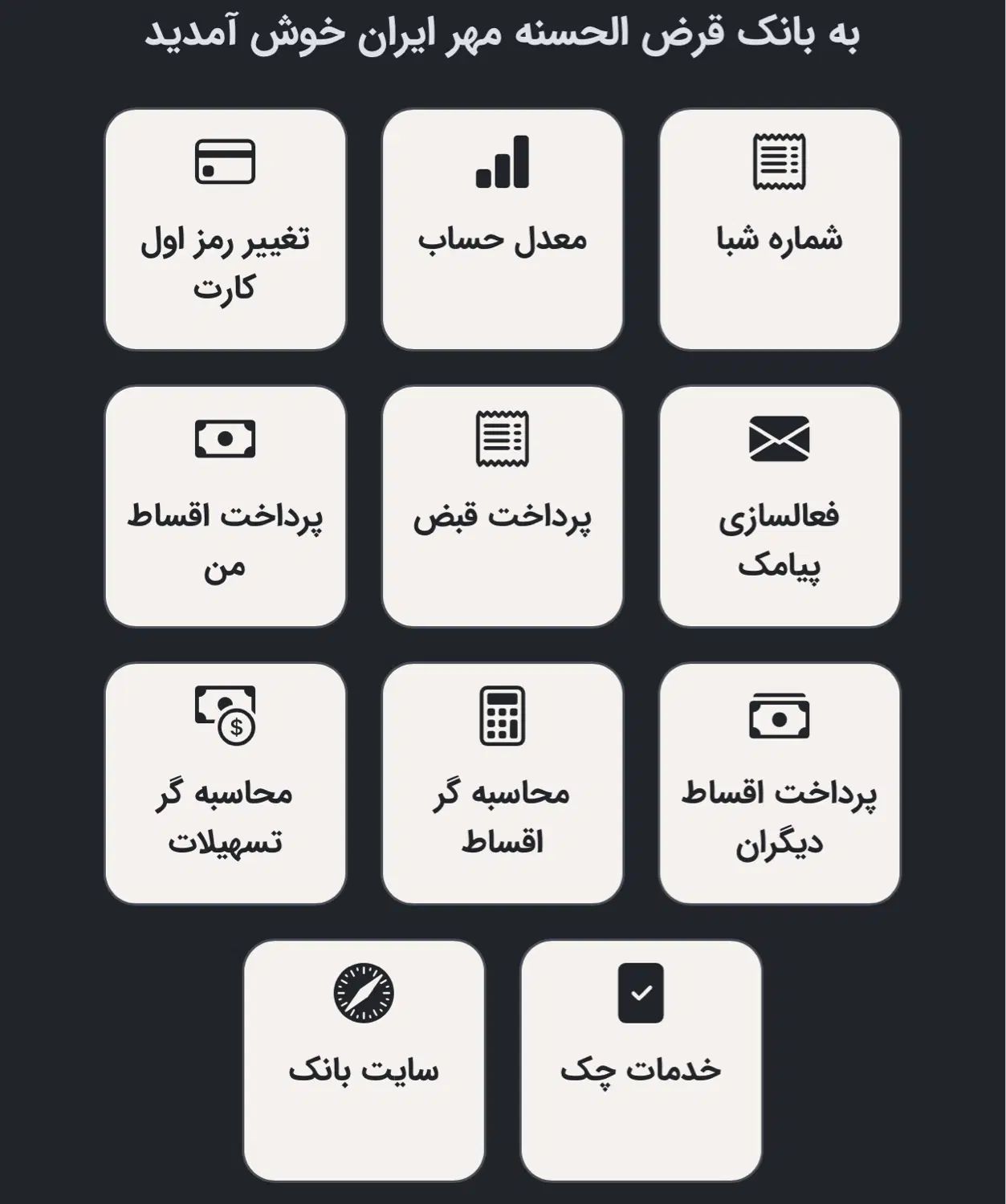The image size is (1006, 1204).
Task: Open cheque services (خدمات چک)
Action: pyautogui.click(x=641, y=1060)
